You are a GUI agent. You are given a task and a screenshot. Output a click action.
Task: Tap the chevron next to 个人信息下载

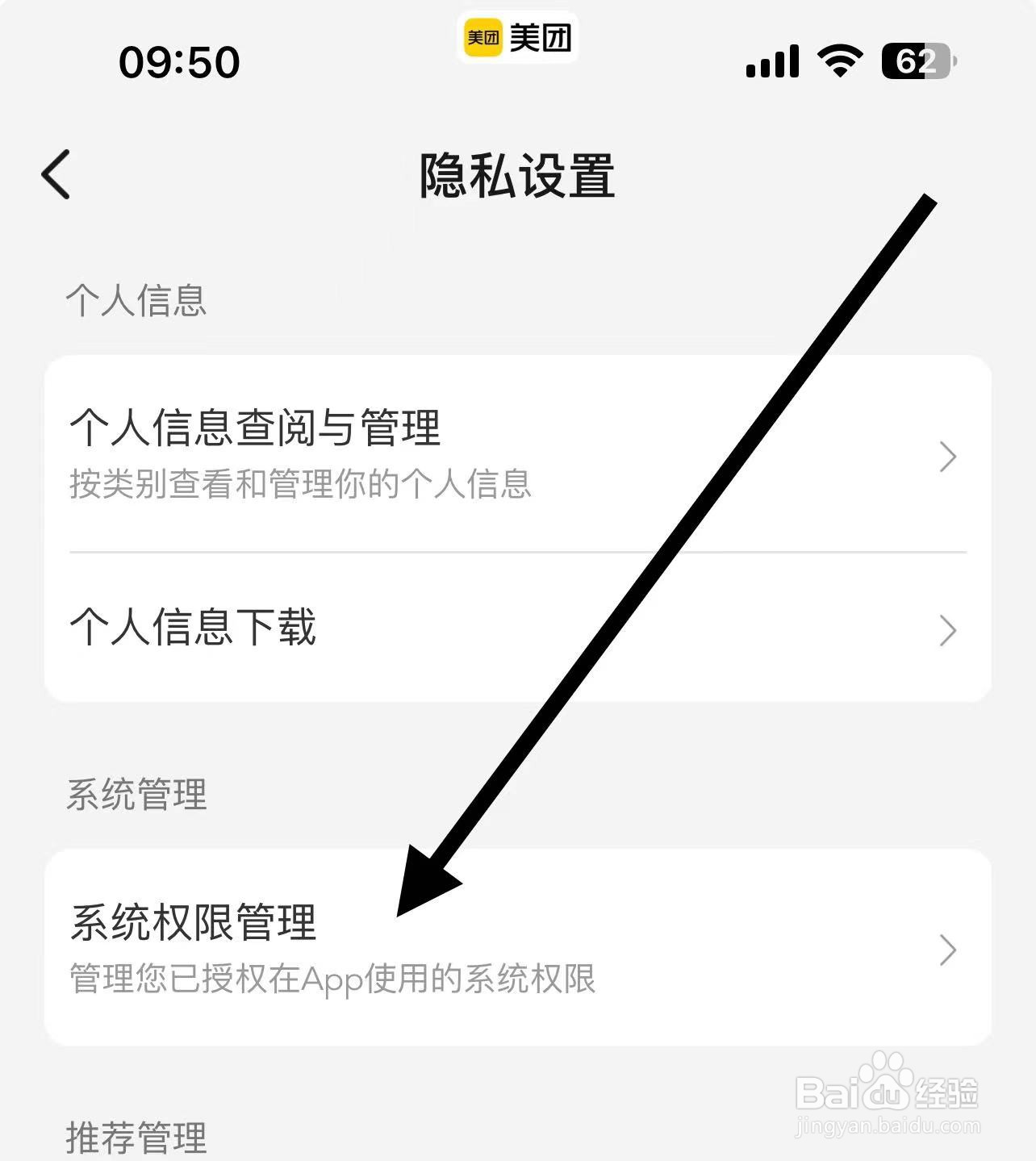[x=946, y=632]
